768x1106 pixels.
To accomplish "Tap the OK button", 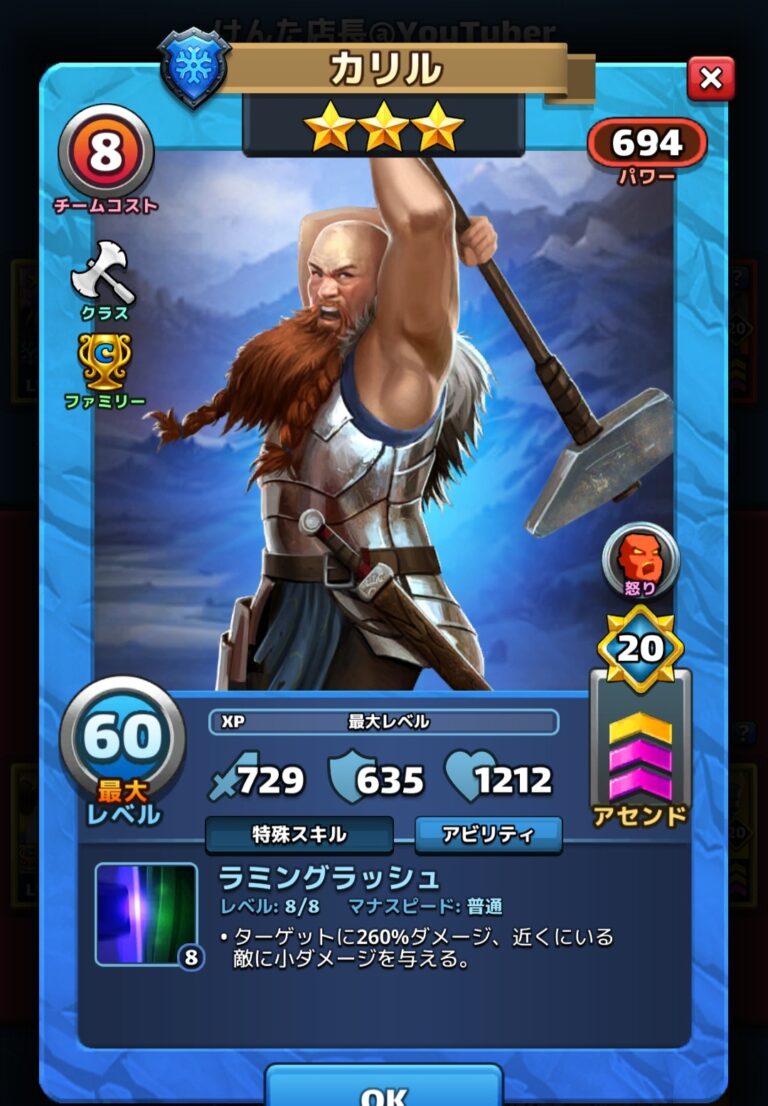I will [x=383, y=1088].
